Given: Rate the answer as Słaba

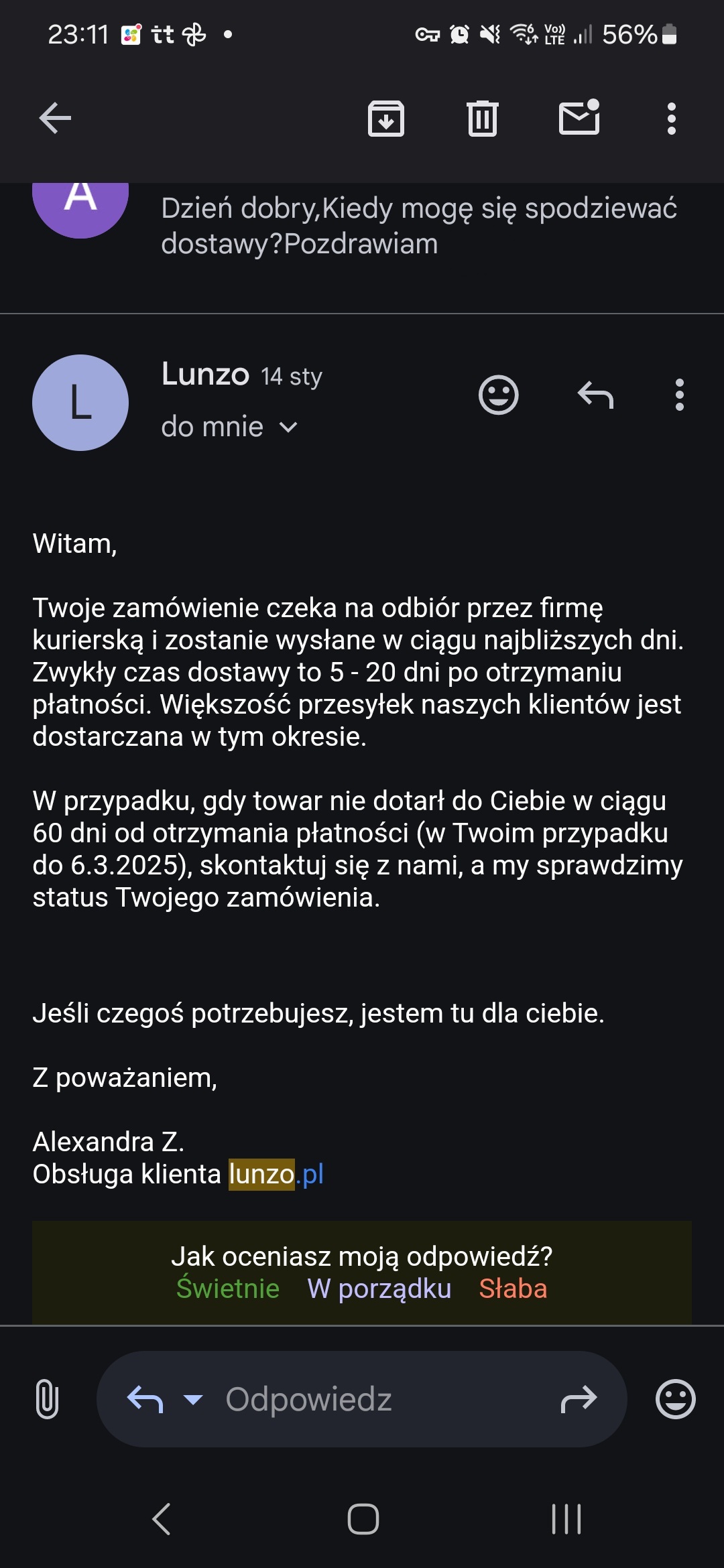Looking at the screenshot, I should point(513,1289).
